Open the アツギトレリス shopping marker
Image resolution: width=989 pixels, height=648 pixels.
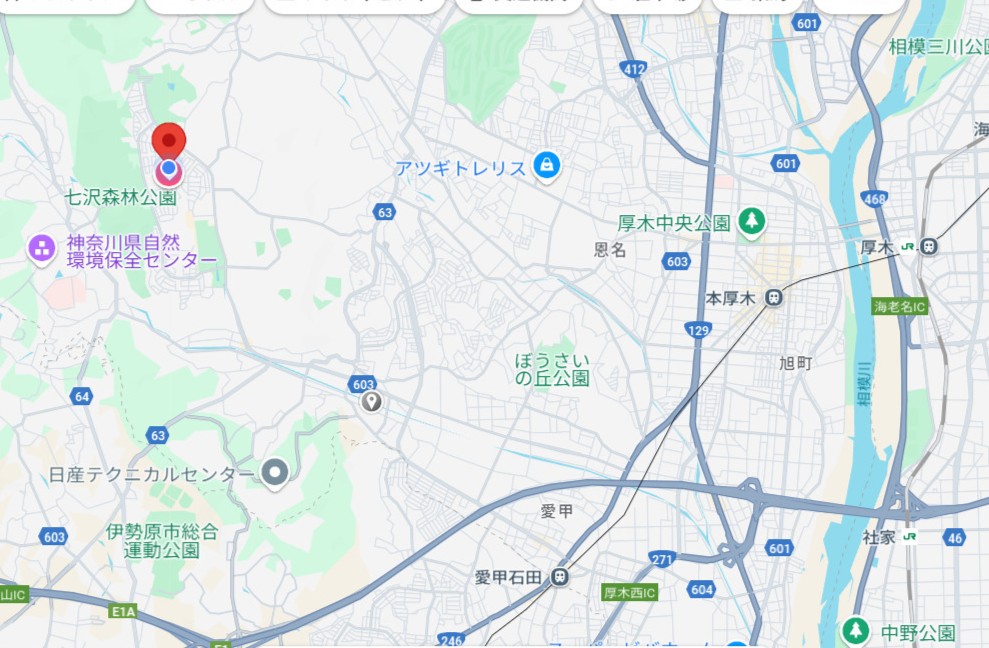[546, 165]
